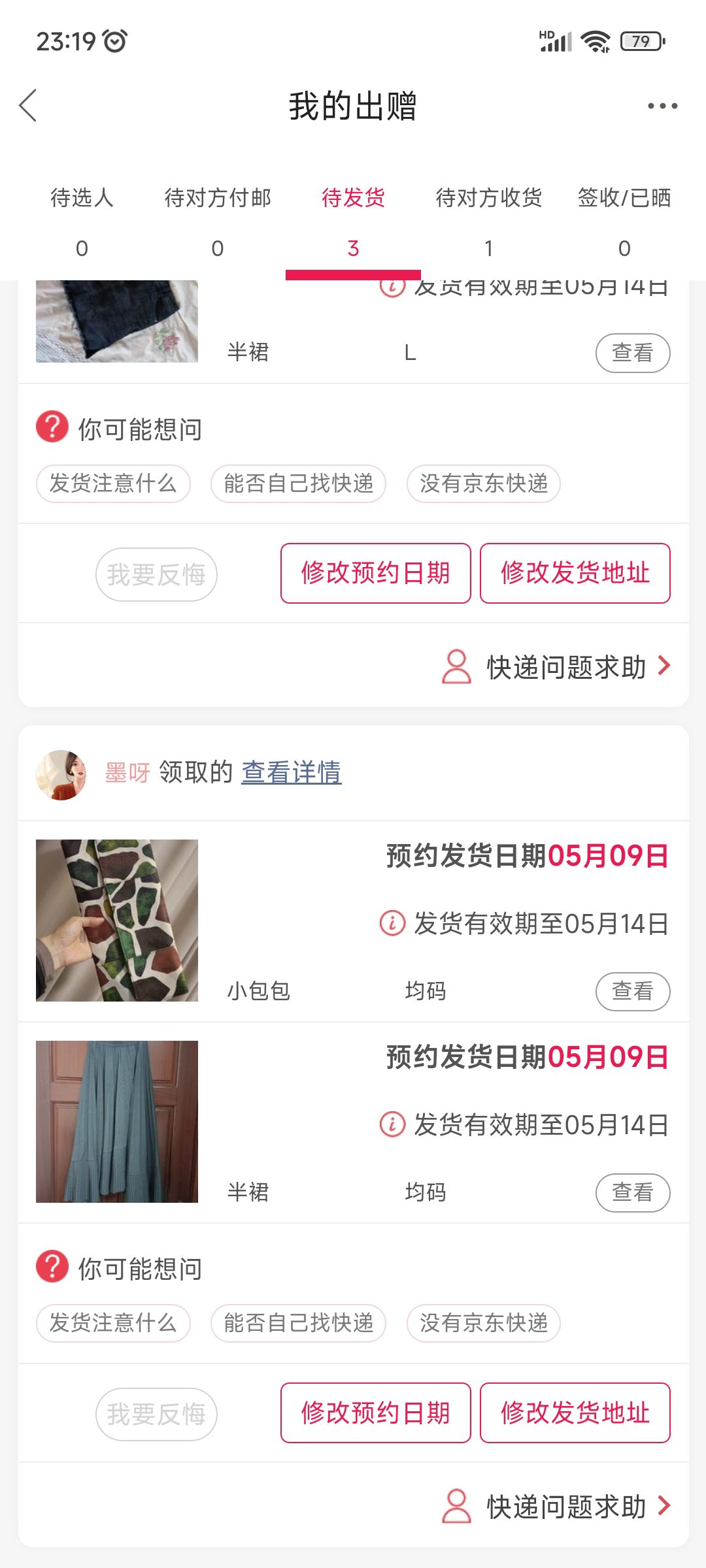This screenshot has width=706, height=1568.
Task: Go back using the top-left arrow
Action: tap(28, 105)
